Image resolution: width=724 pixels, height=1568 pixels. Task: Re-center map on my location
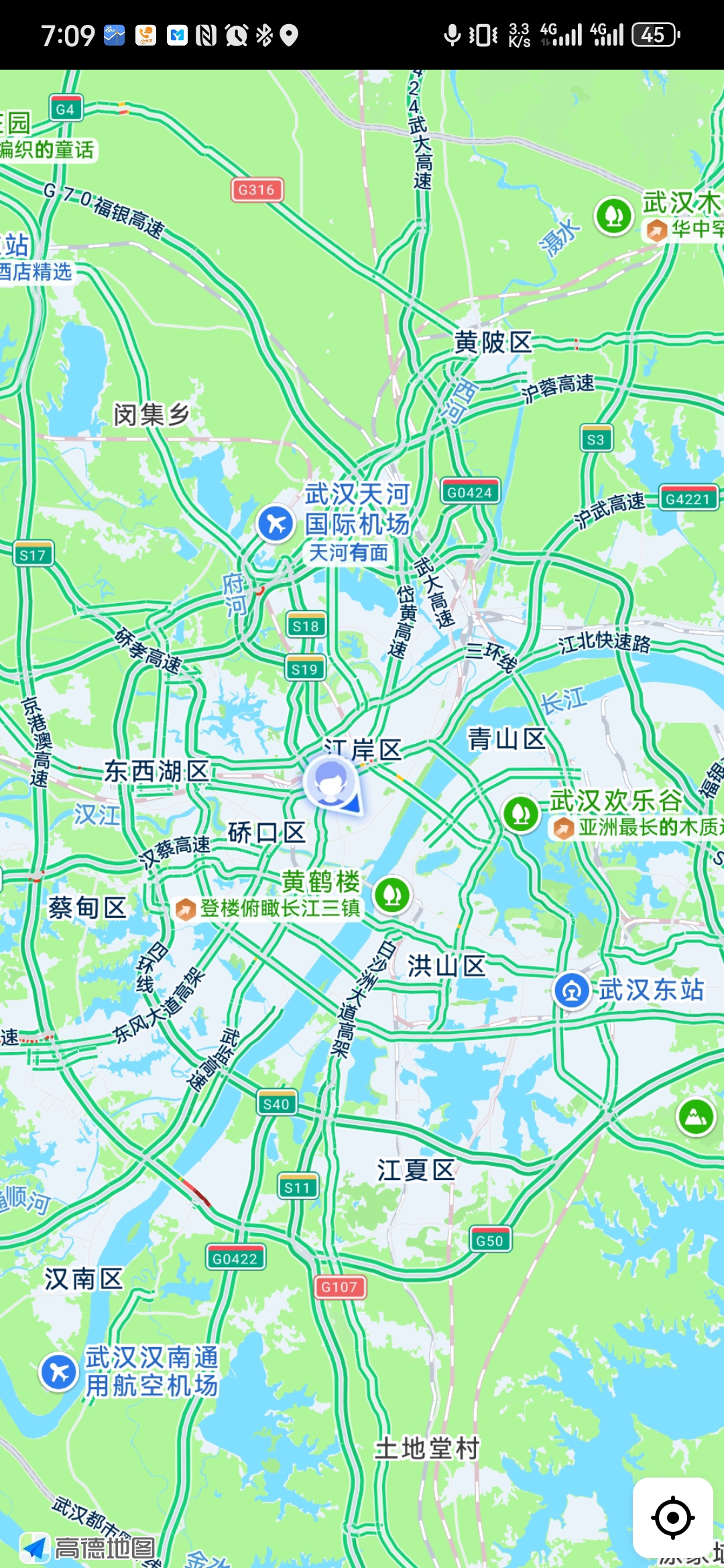pos(672,1517)
